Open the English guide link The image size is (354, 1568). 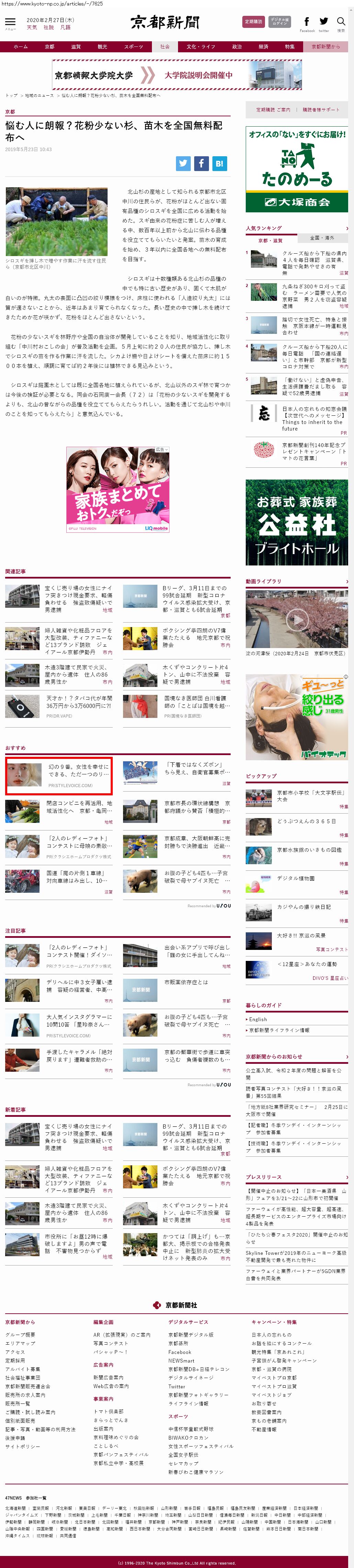tap(258, 1019)
